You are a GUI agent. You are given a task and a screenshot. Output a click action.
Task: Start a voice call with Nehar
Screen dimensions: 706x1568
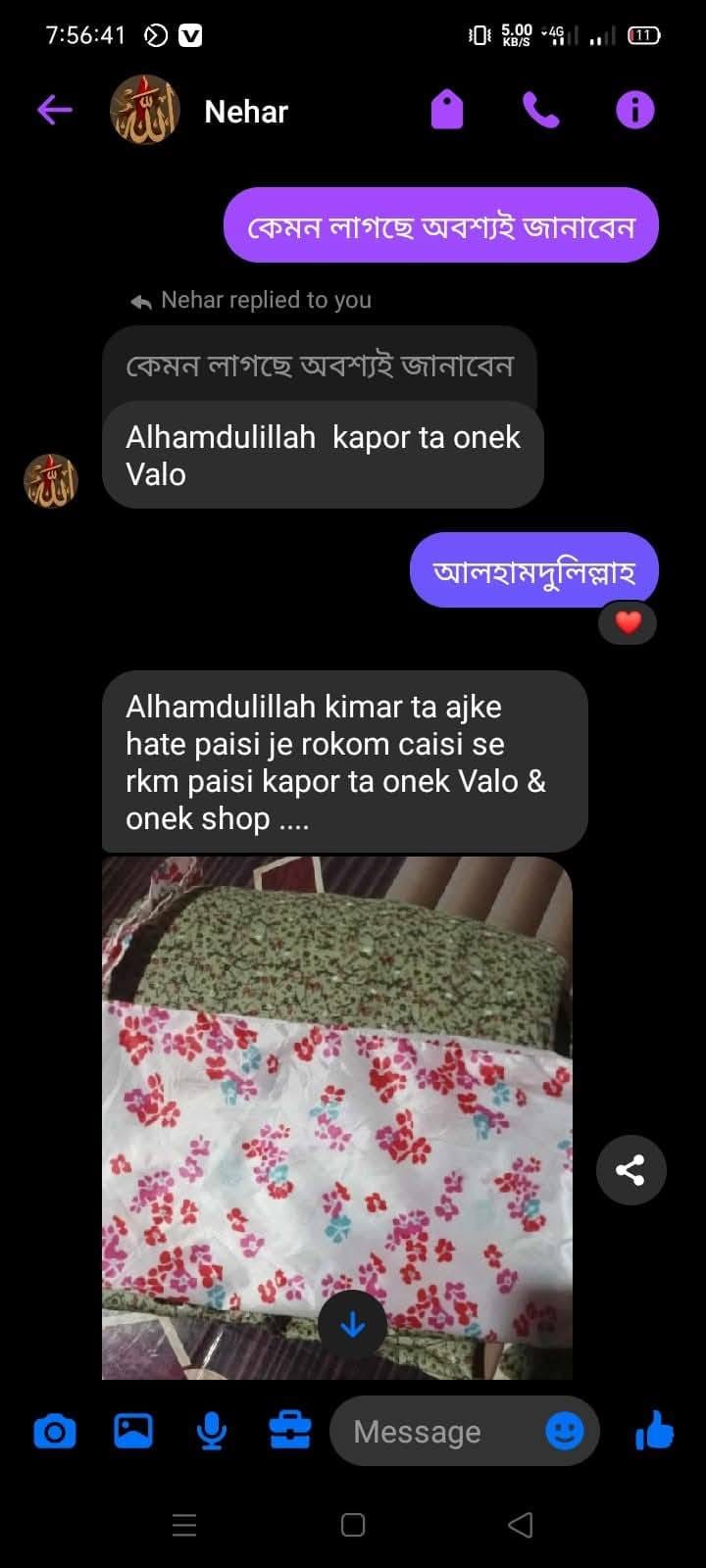click(540, 110)
